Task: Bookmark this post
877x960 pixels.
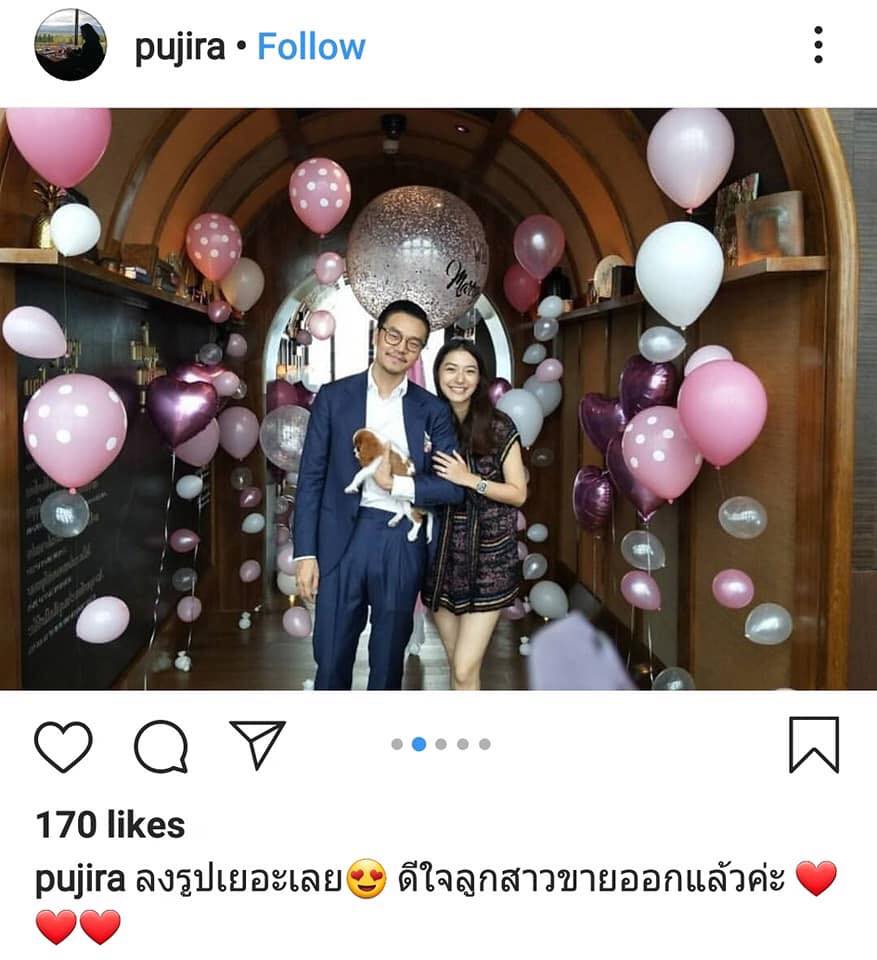Action: pyautogui.click(x=813, y=745)
